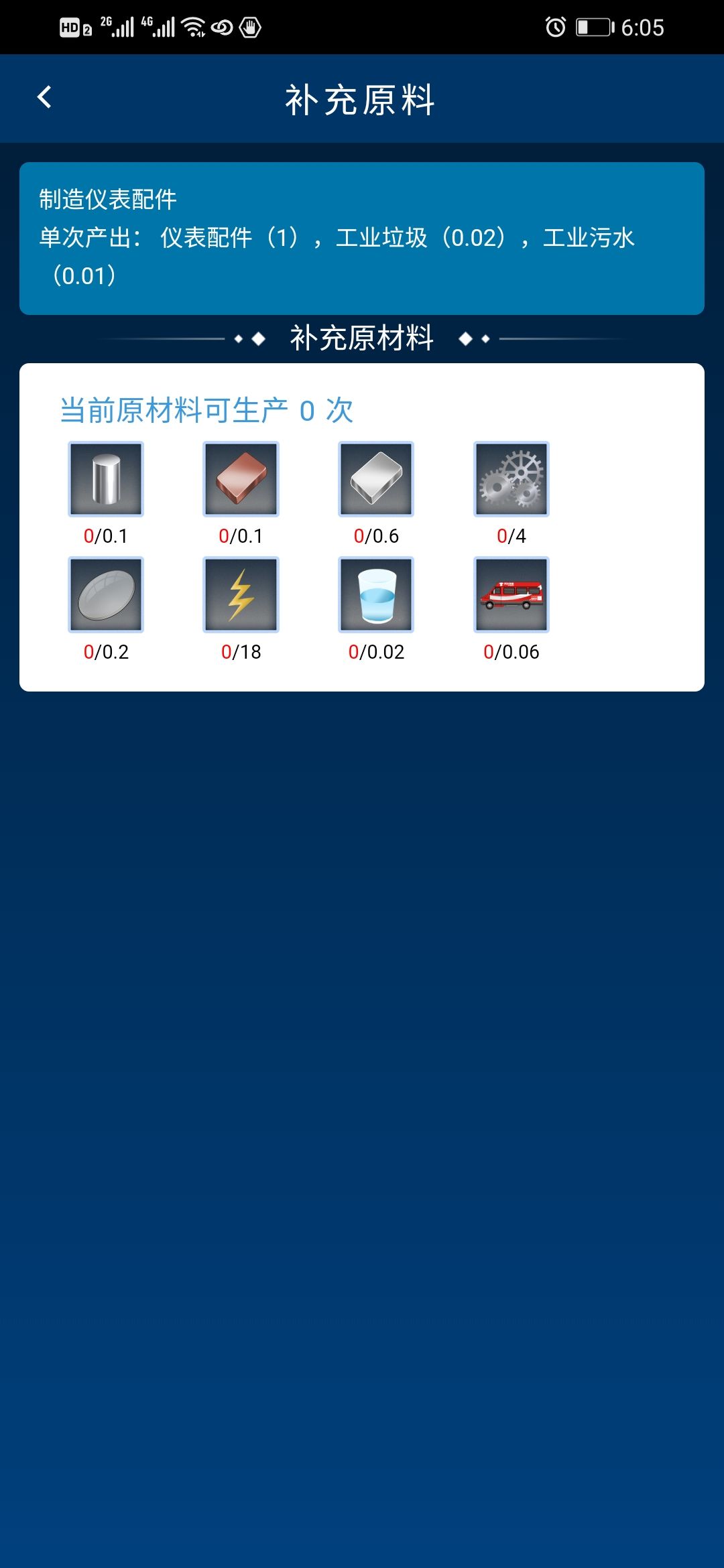Open the red van transport tile
Screen dimensions: 724x1568
click(511, 594)
